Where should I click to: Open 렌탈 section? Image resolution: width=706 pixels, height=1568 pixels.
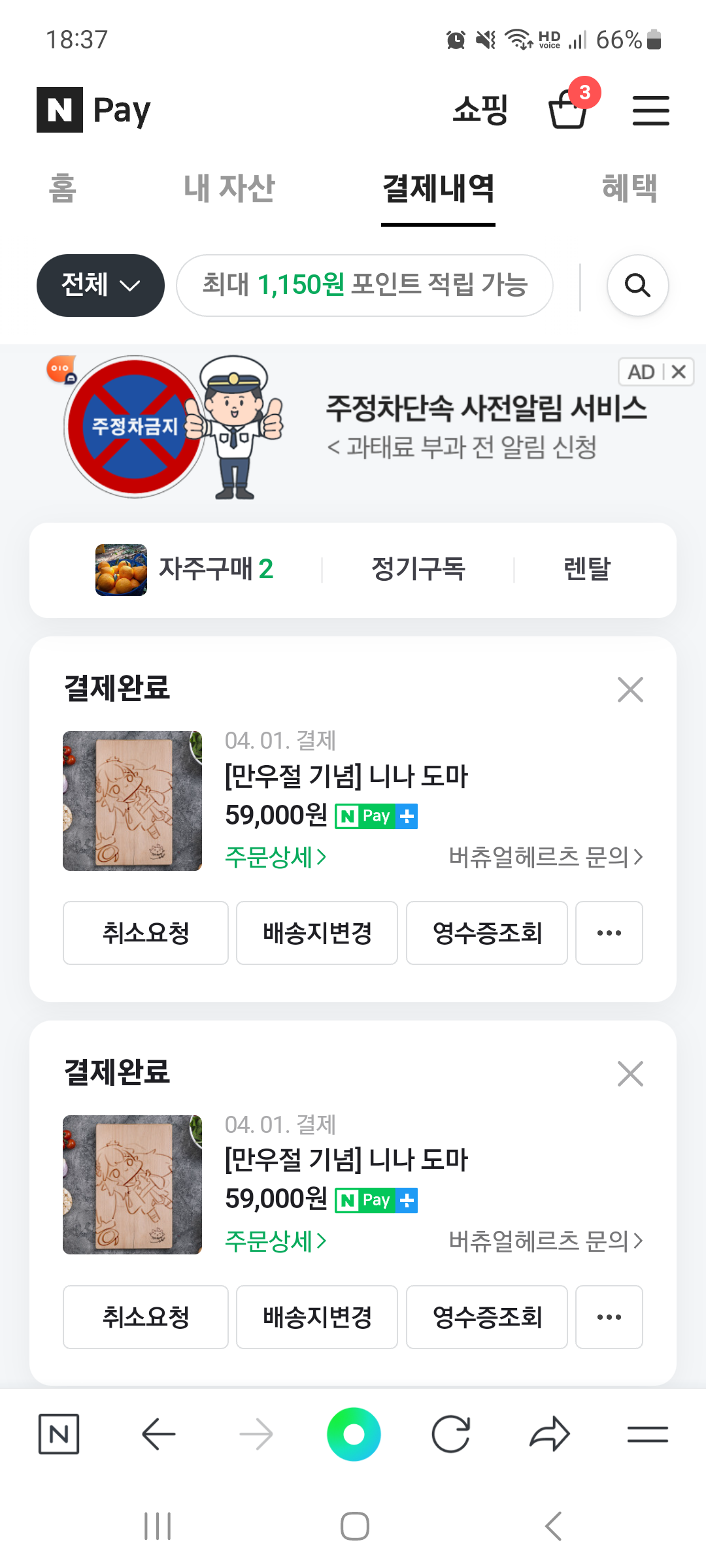click(586, 570)
